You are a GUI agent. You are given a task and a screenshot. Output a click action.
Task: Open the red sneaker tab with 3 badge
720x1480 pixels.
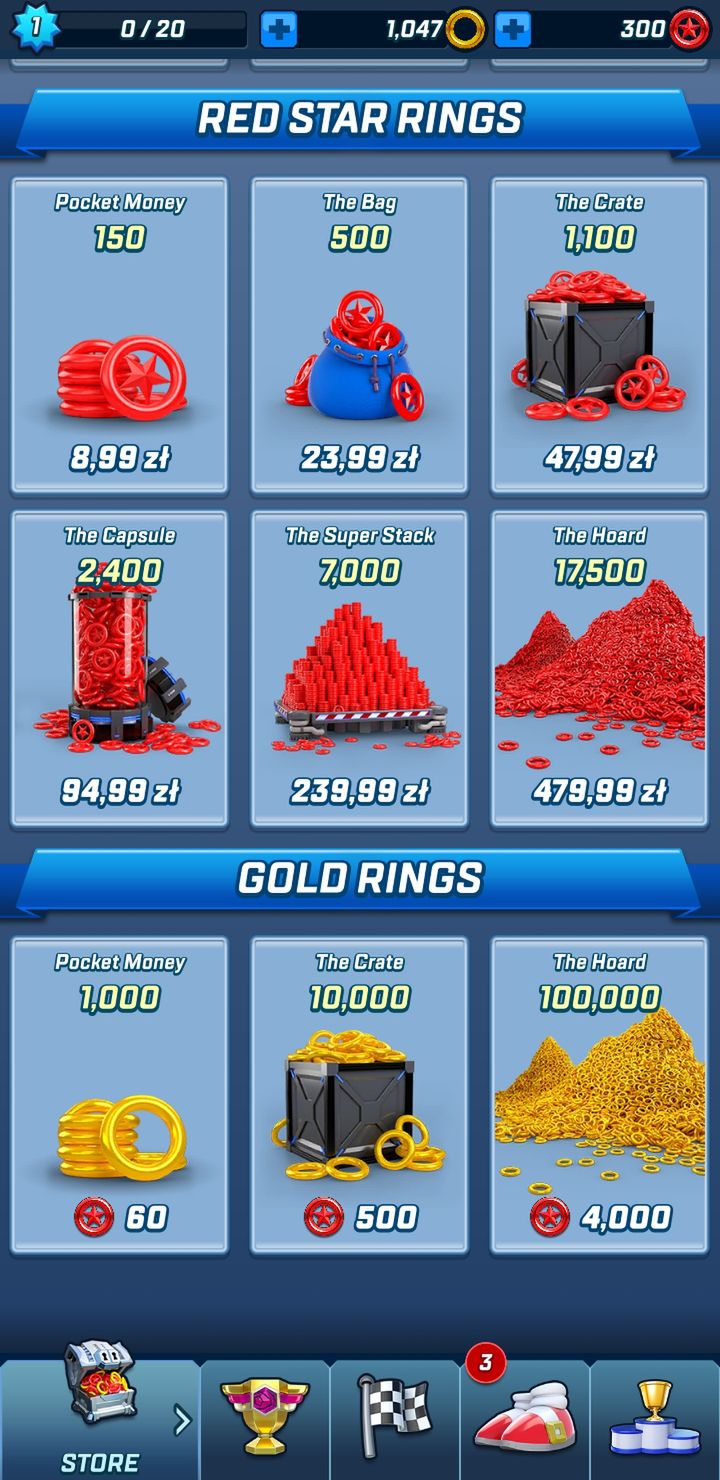(x=525, y=1420)
